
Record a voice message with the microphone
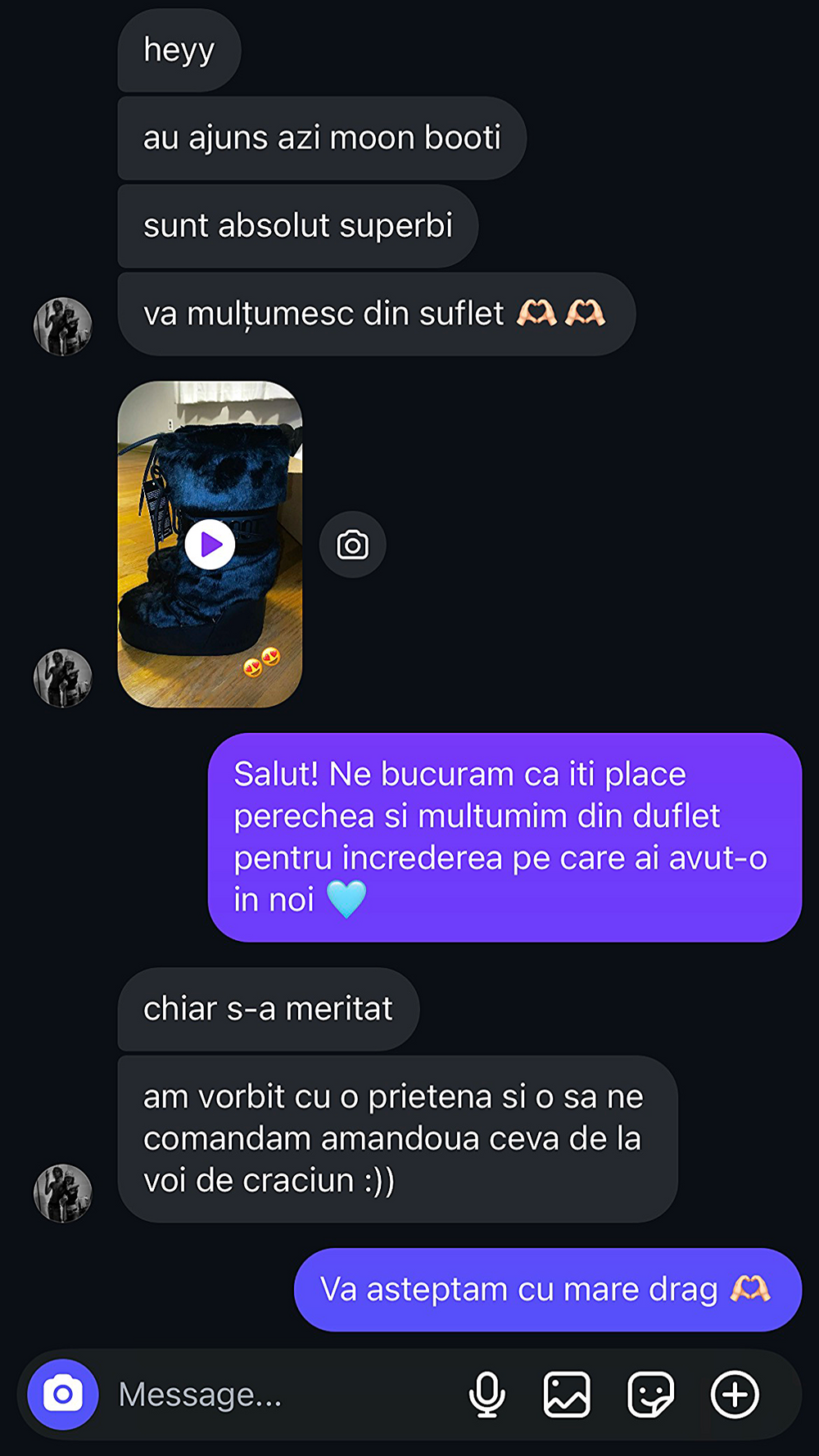pos(486,1394)
